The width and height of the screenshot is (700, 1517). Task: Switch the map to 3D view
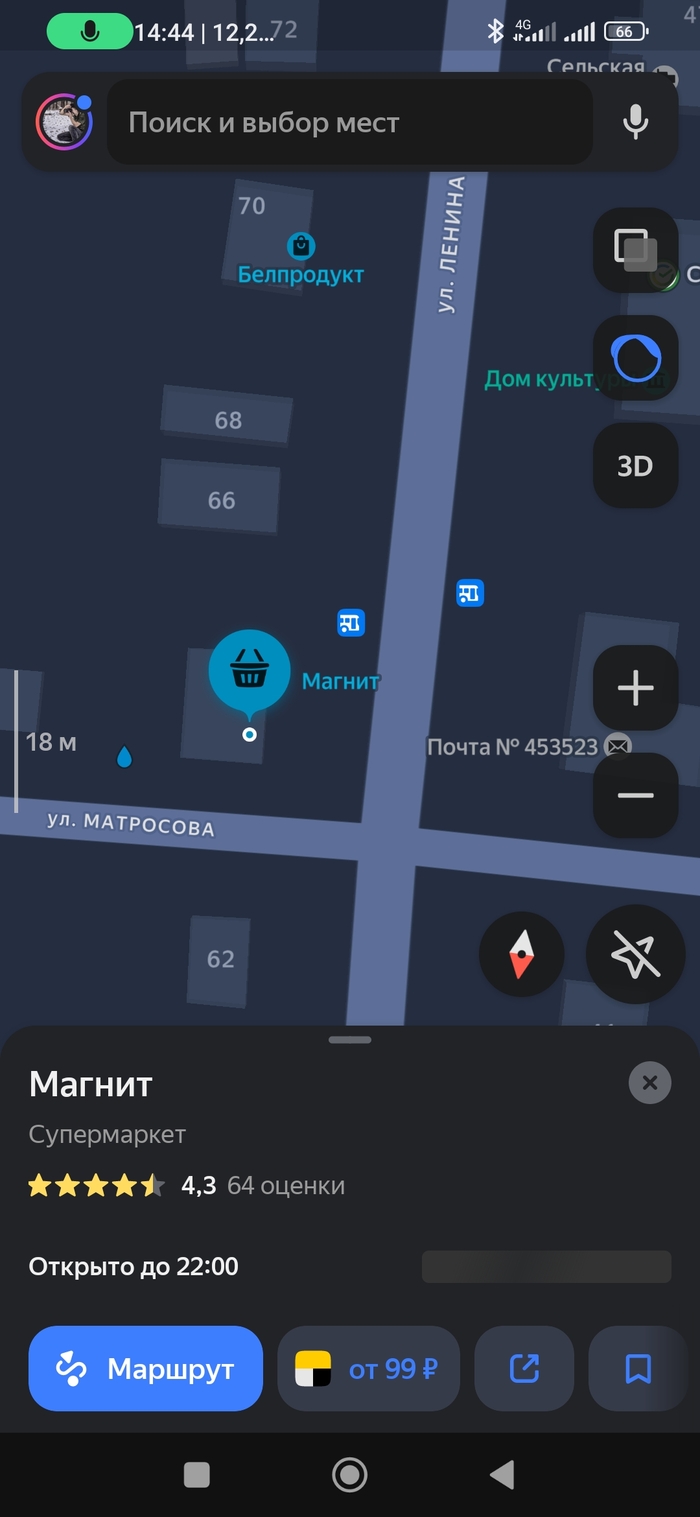click(x=635, y=466)
